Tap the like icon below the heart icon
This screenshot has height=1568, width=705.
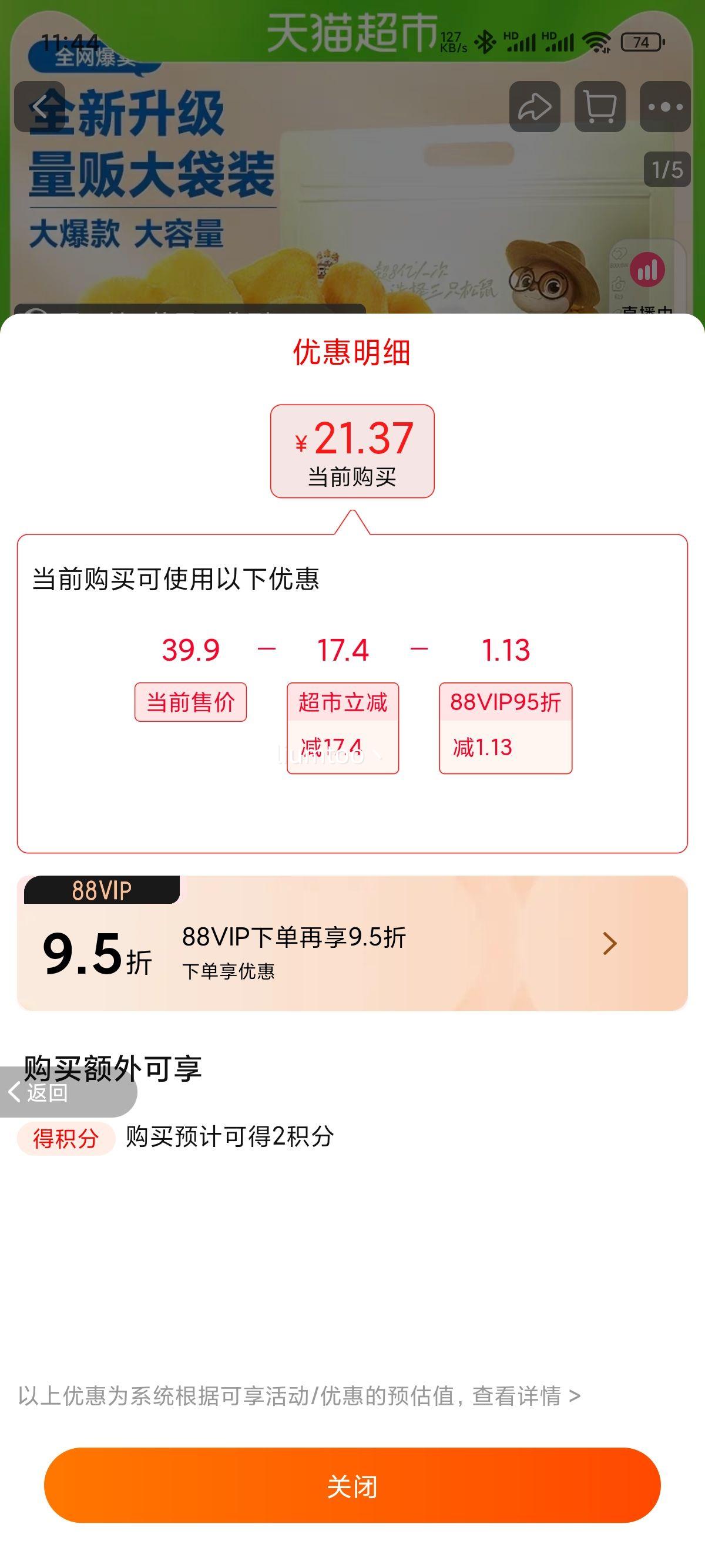619,285
